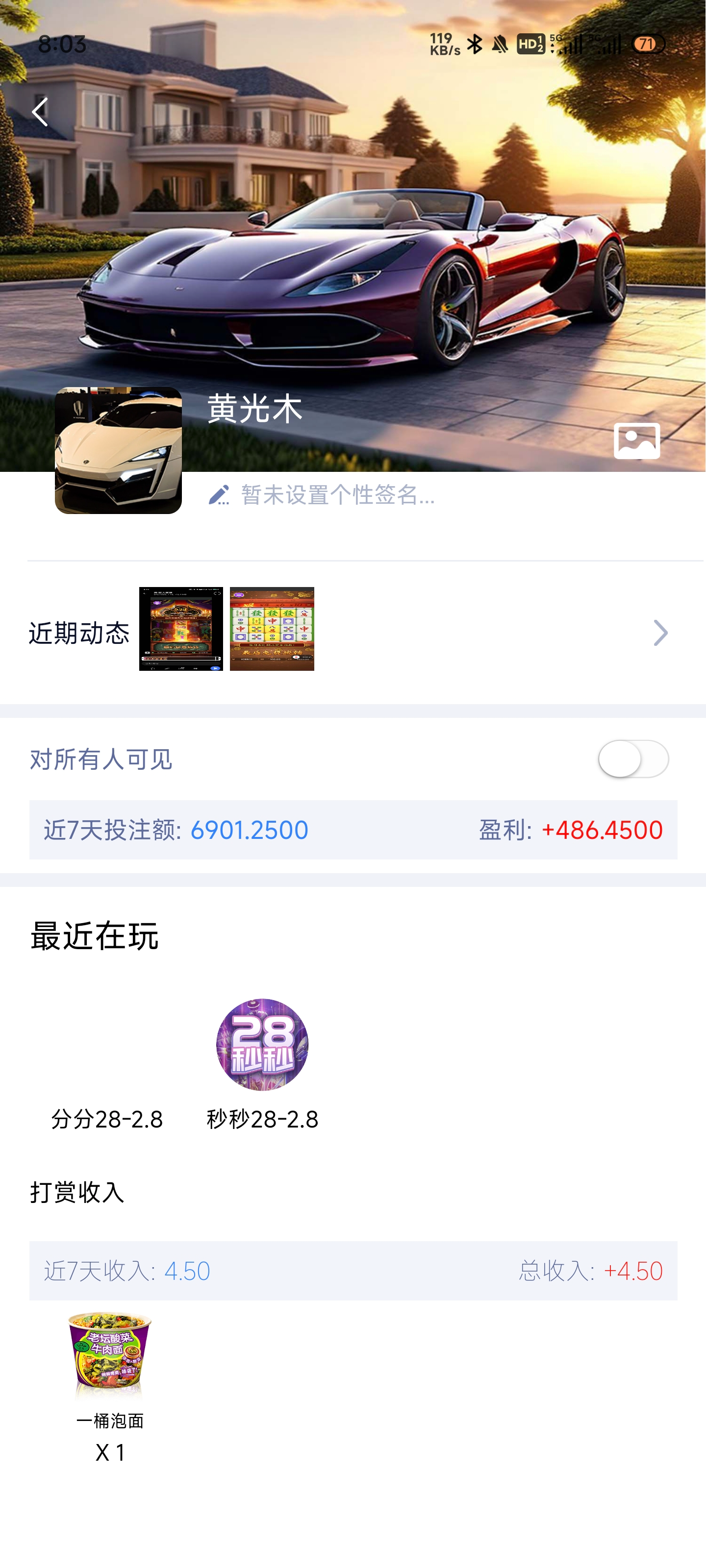Toggle the 对所有人可见 switch

[633, 759]
